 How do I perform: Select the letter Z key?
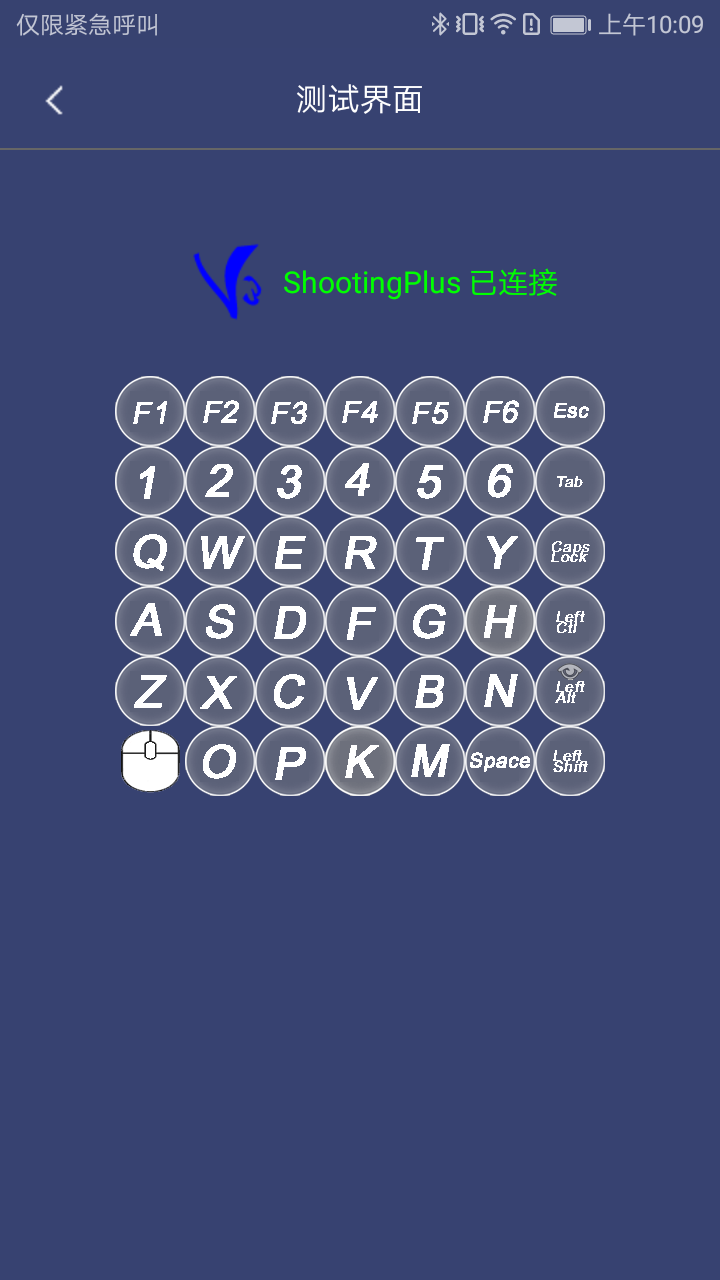click(150, 691)
